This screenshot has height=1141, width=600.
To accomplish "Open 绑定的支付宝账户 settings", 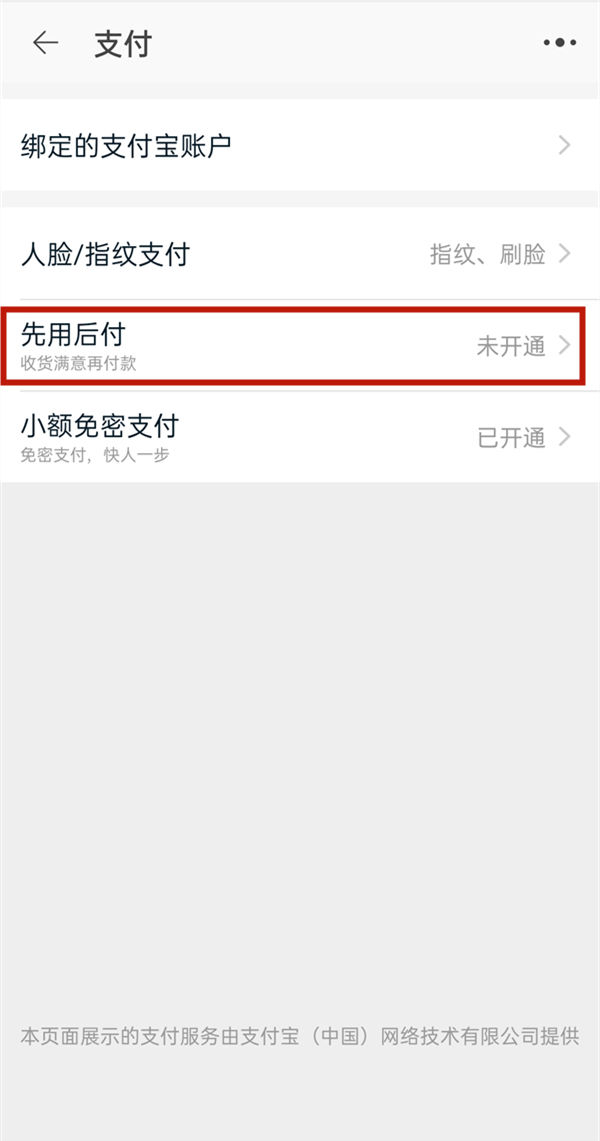I will click(x=300, y=146).
